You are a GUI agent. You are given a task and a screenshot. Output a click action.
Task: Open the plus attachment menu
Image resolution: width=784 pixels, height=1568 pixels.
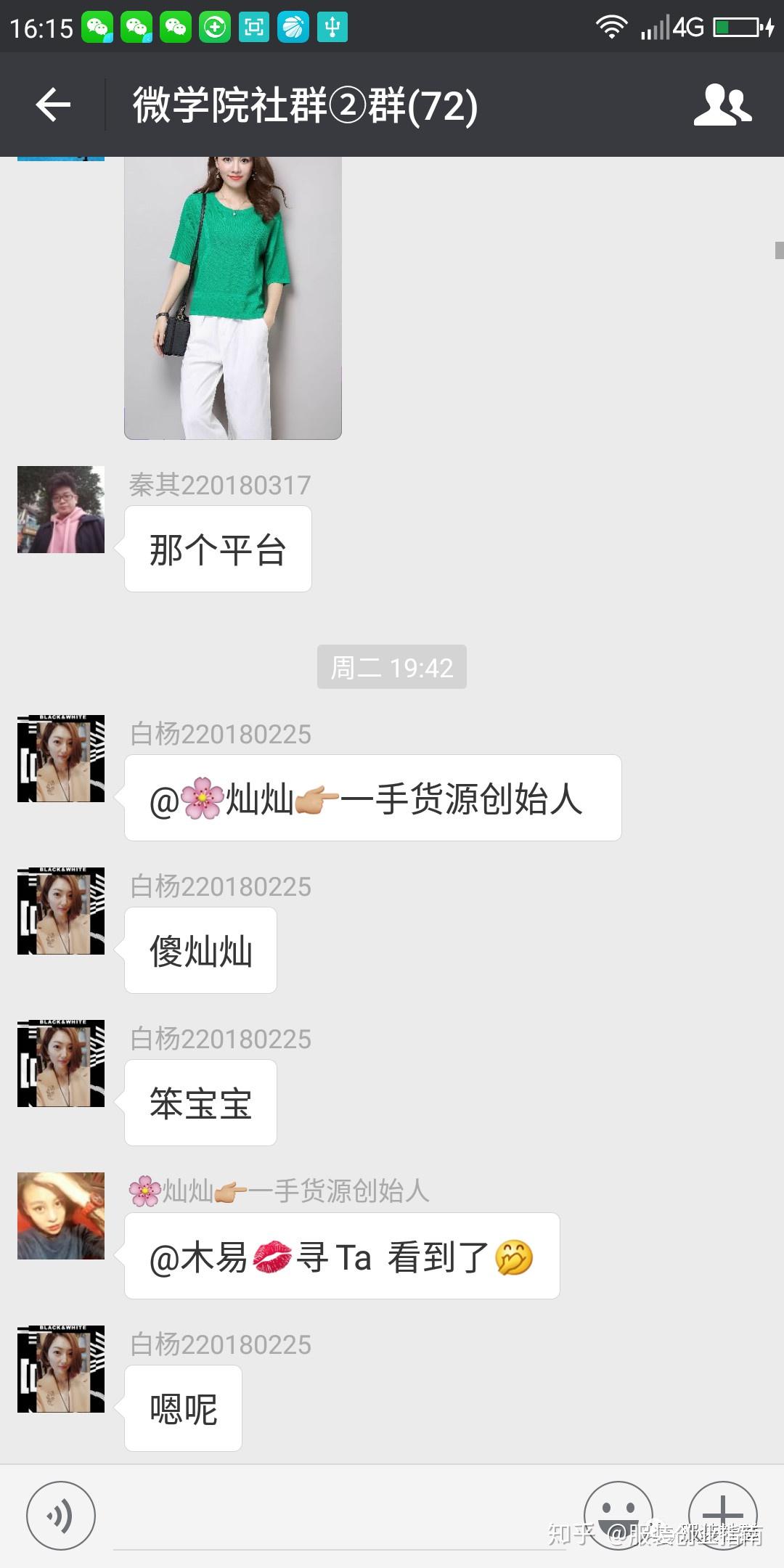[x=723, y=1516]
